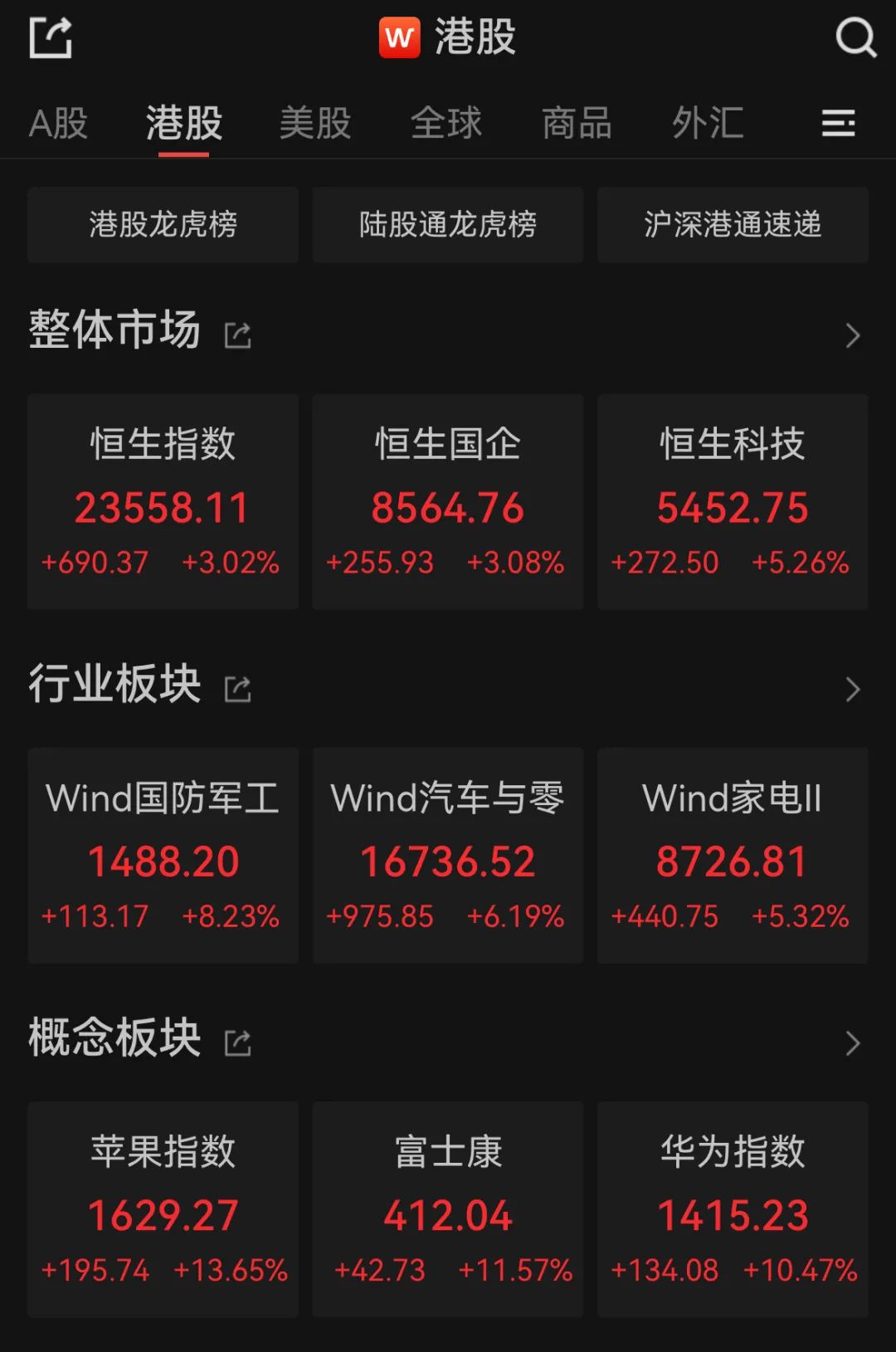Tap the share icon in the top bar
The image size is (896, 1352).
[51, 38]
